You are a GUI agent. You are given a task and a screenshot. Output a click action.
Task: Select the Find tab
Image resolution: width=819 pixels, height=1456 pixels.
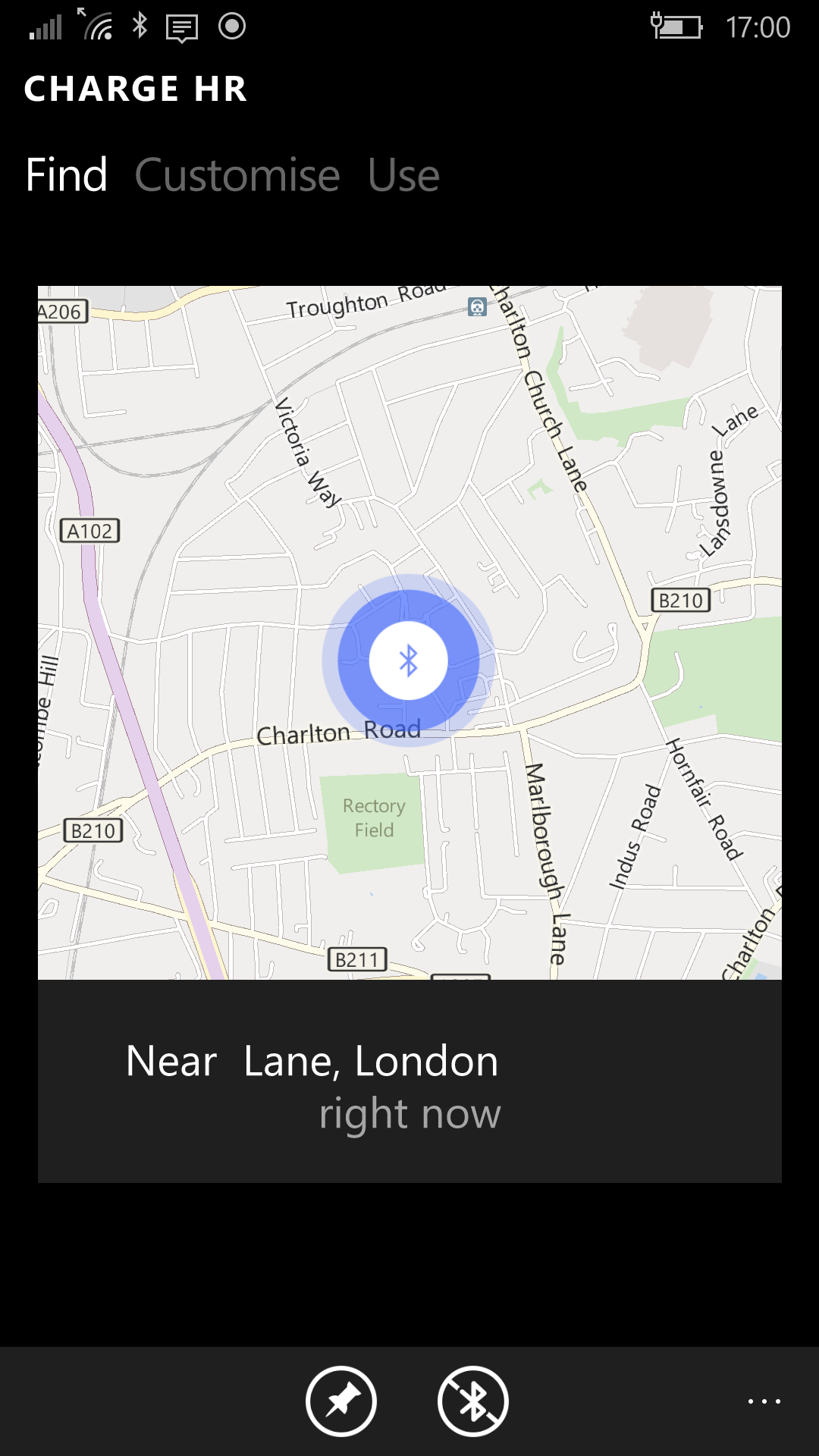pos(67,175)
